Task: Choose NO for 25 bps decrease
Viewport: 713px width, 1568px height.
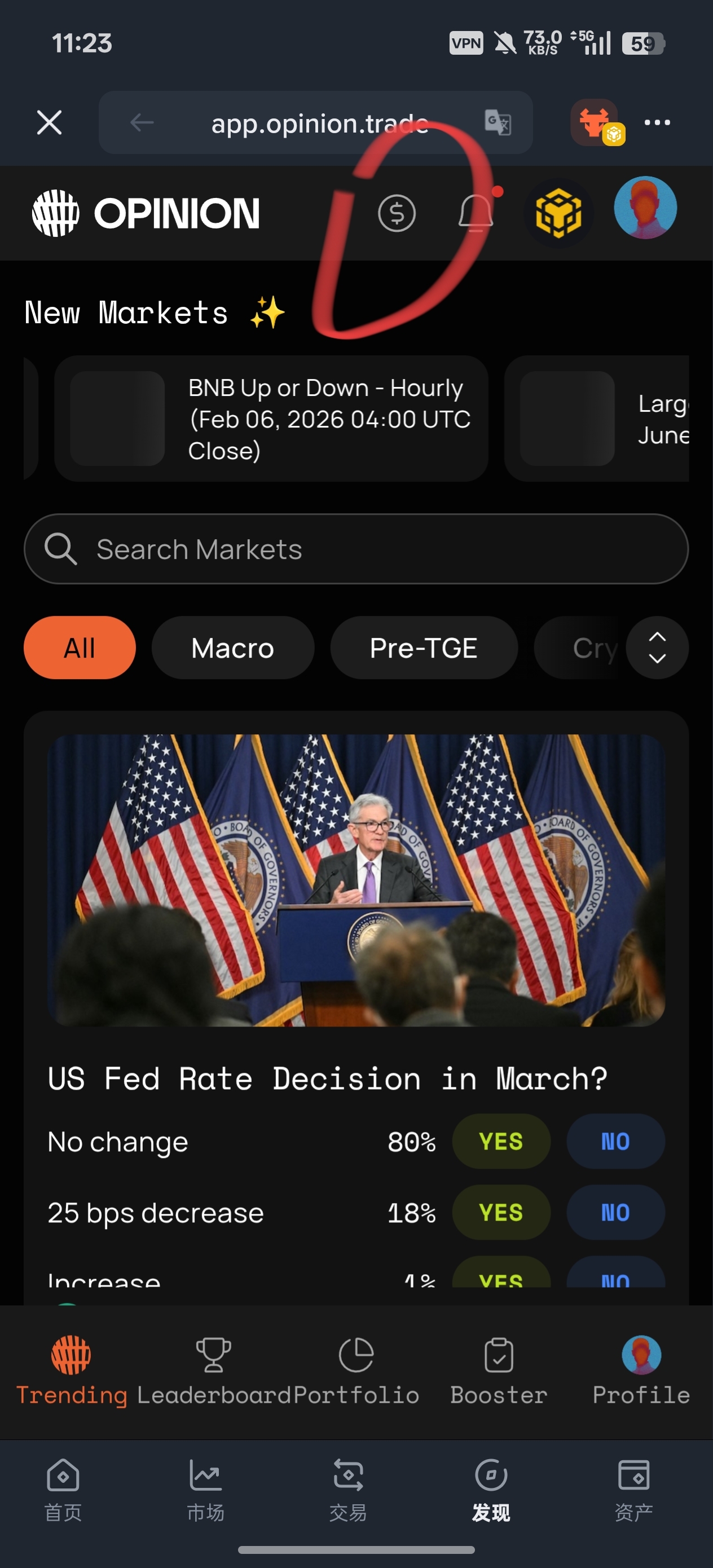Action: click(615, 1213)
